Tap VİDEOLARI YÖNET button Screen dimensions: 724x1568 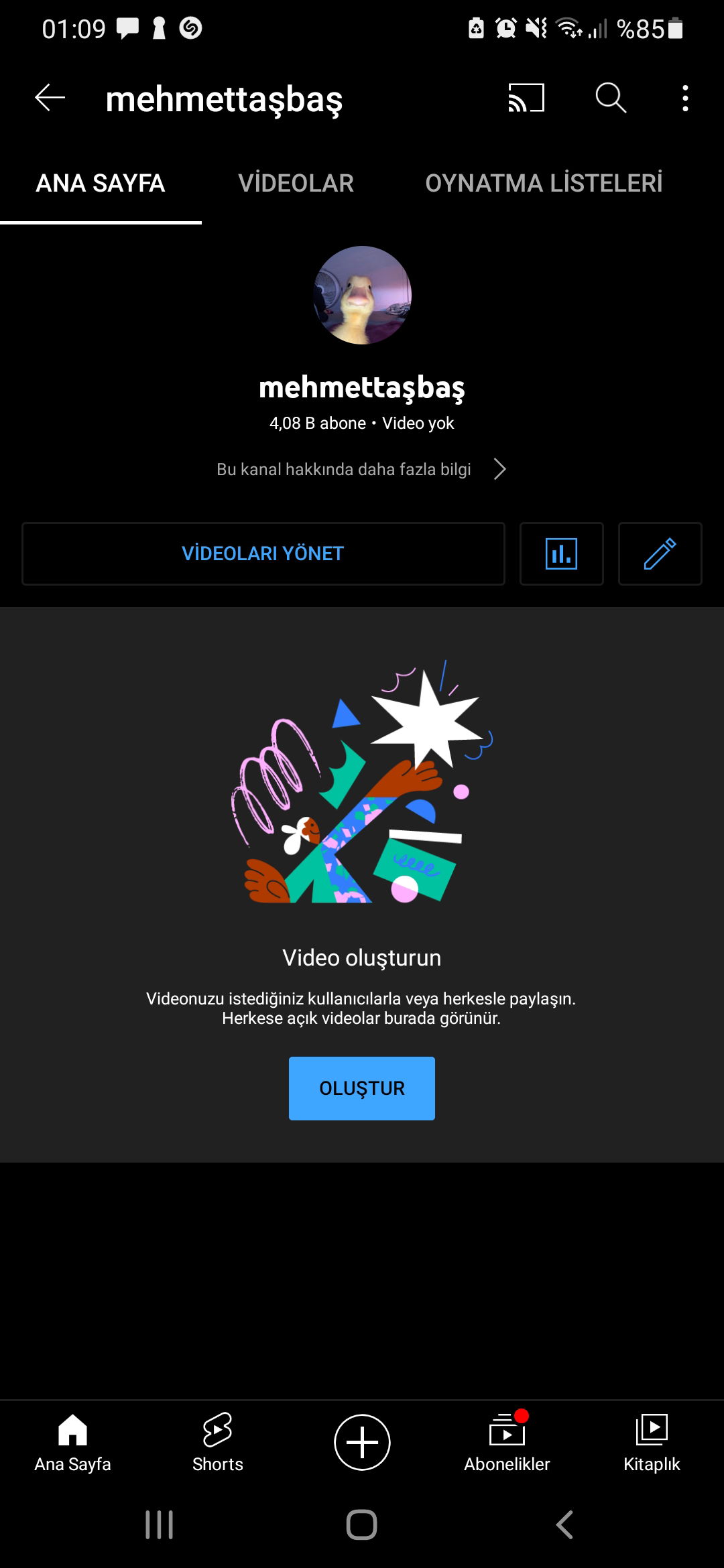[263, 553]
